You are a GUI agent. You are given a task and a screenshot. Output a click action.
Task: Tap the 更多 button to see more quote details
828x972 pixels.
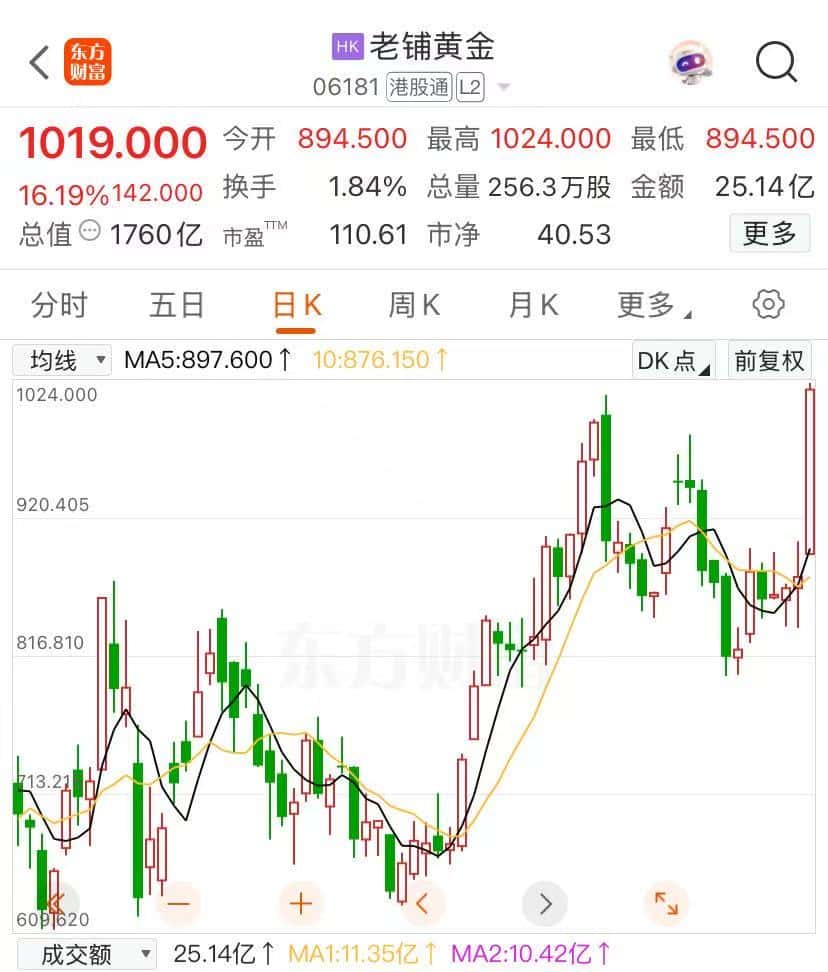point(769,233)
